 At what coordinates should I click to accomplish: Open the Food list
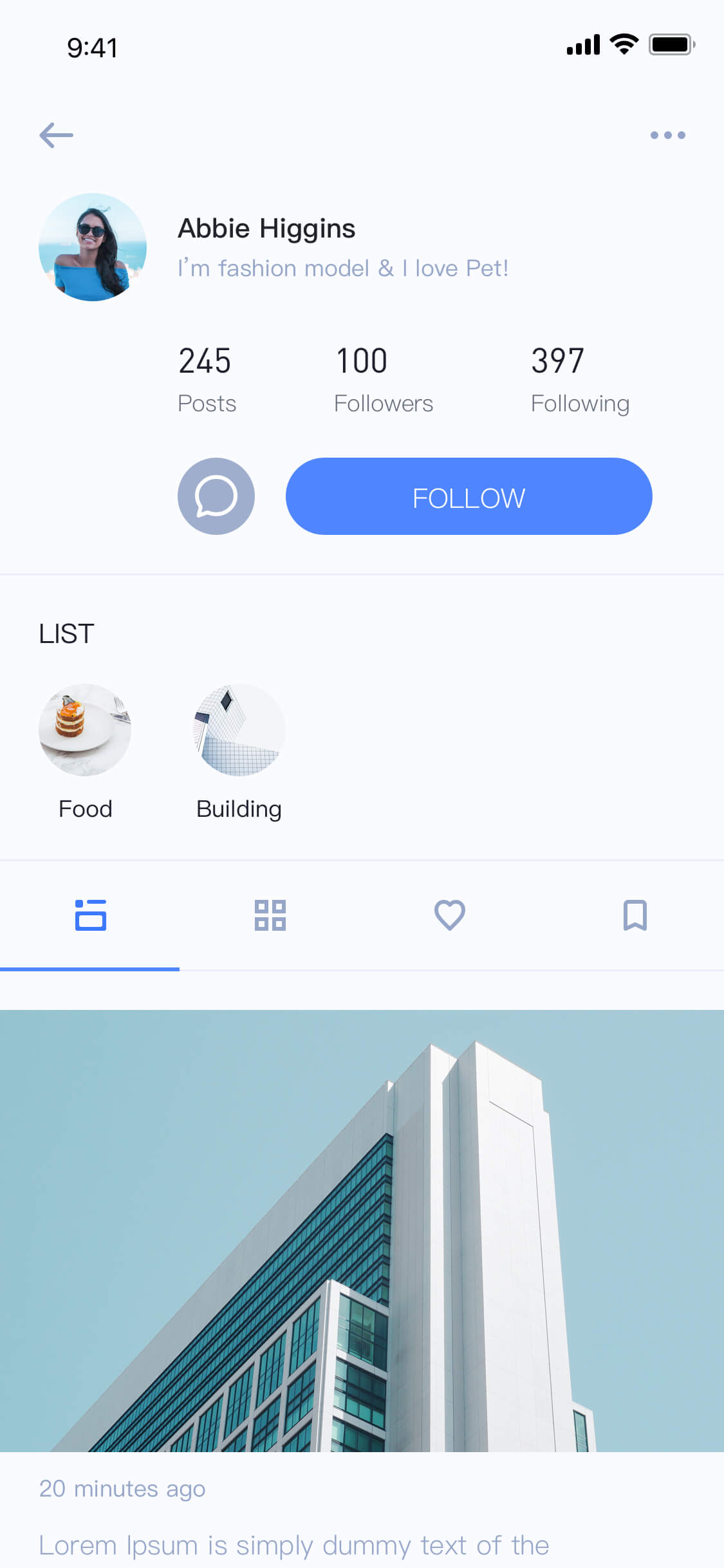coord(85,752)
